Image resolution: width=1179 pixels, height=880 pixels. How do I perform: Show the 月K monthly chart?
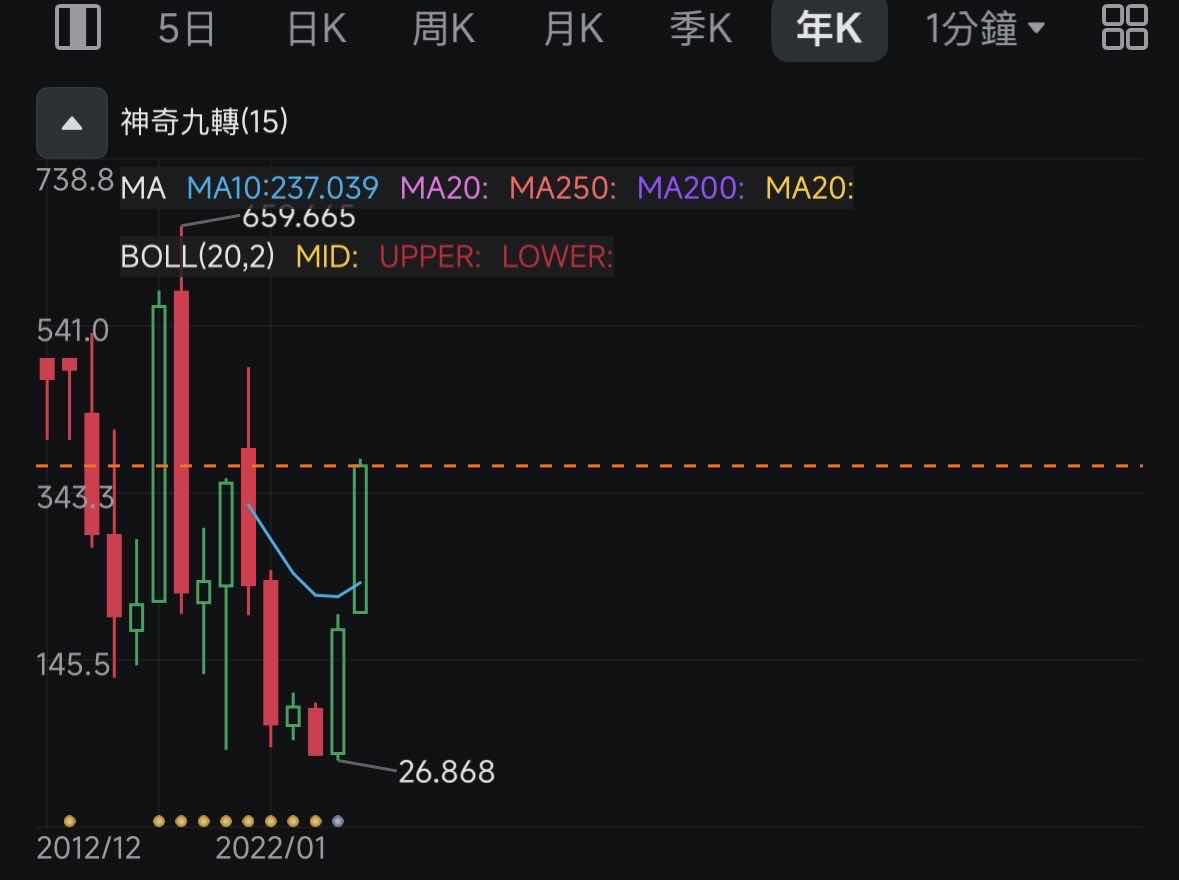point(573,29)
